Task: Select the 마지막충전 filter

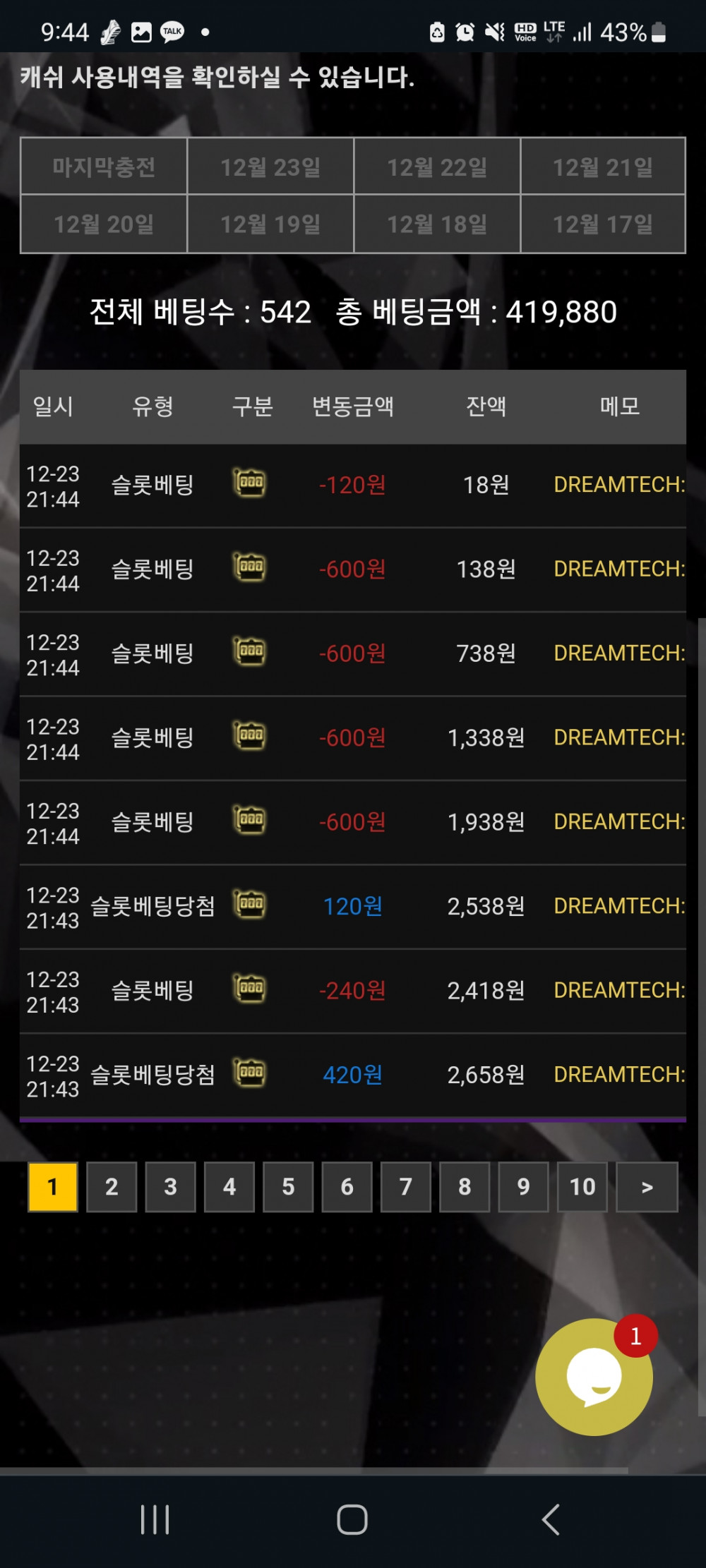Action: (104, 167)
